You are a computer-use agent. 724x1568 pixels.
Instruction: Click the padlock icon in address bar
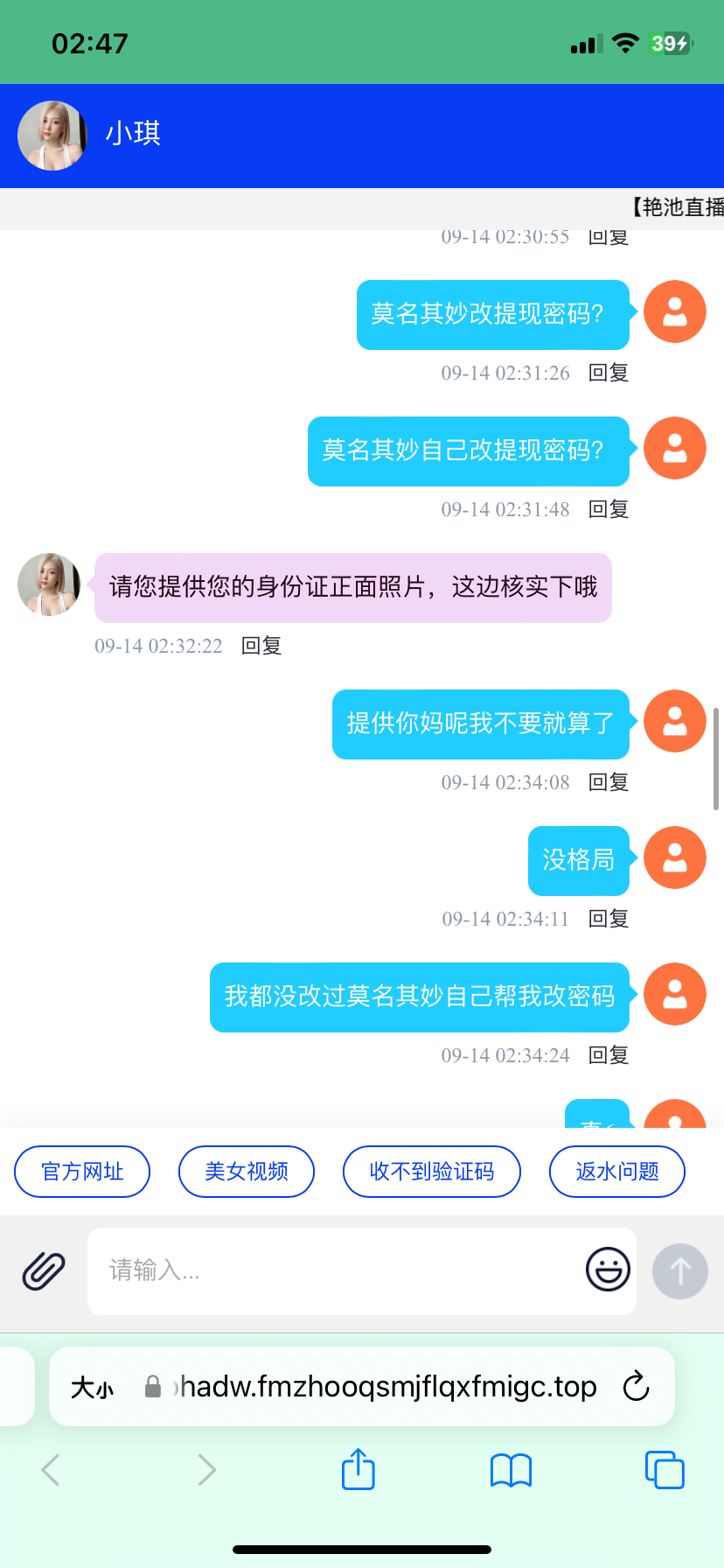tap(151, 1386)
